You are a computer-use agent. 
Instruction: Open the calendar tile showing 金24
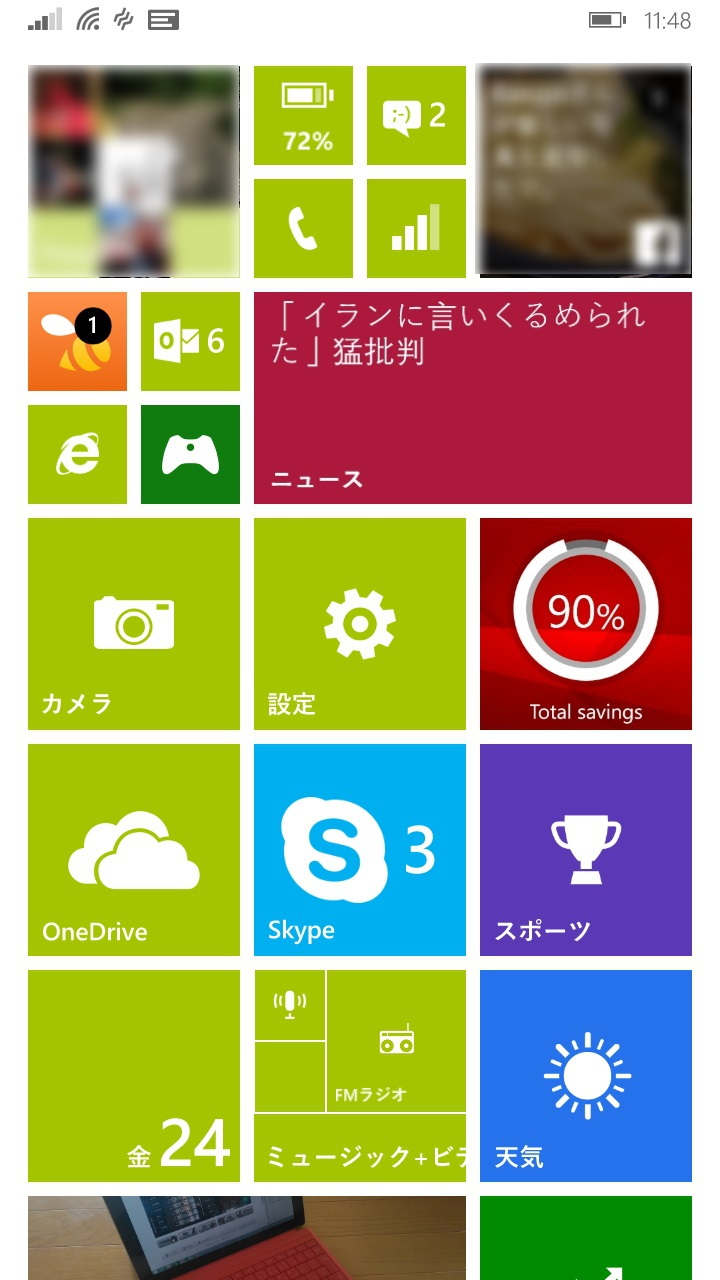click(133, 1075)
